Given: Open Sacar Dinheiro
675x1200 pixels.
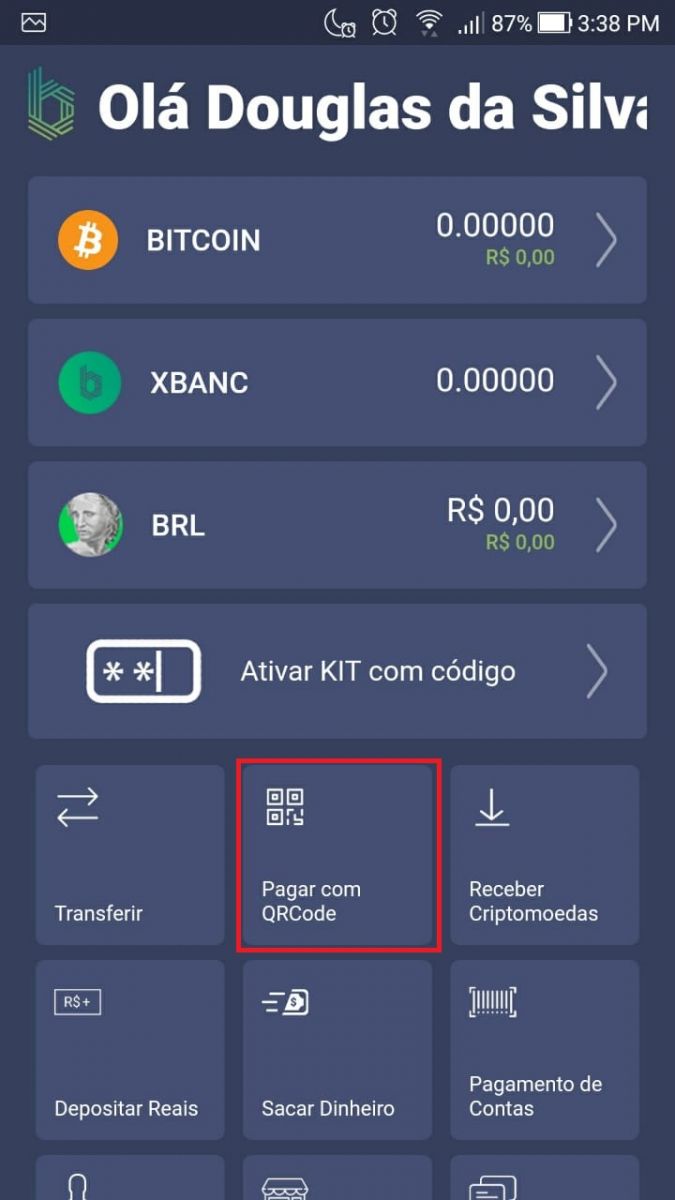Looking at the screenshot, I should (x=337, y=1050).
